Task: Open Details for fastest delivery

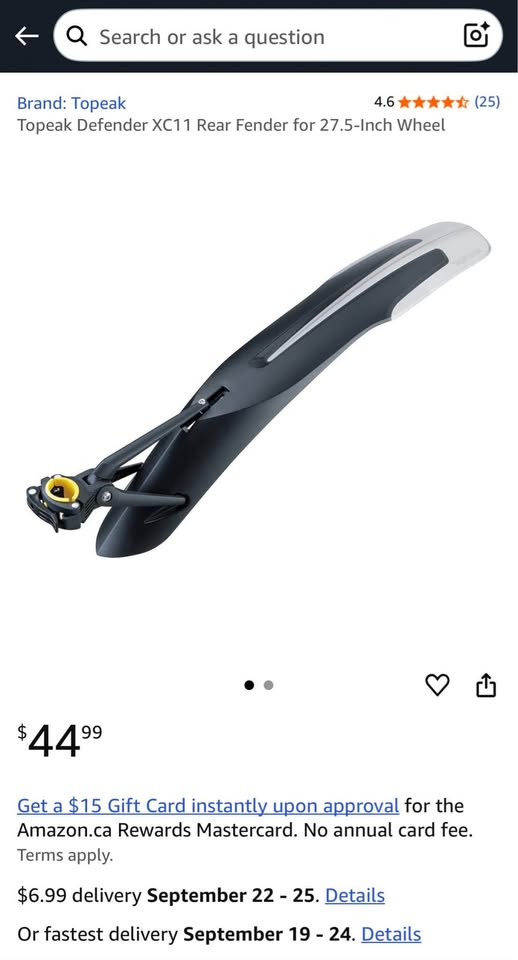Action: coord(391,934)
